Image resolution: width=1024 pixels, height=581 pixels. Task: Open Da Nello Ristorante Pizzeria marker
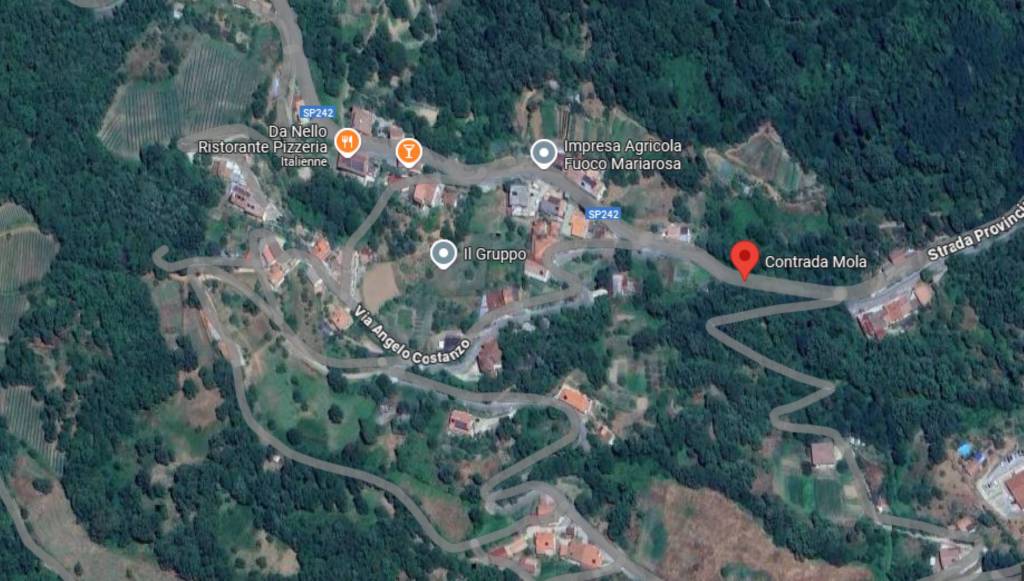click(x=348, y=141)
